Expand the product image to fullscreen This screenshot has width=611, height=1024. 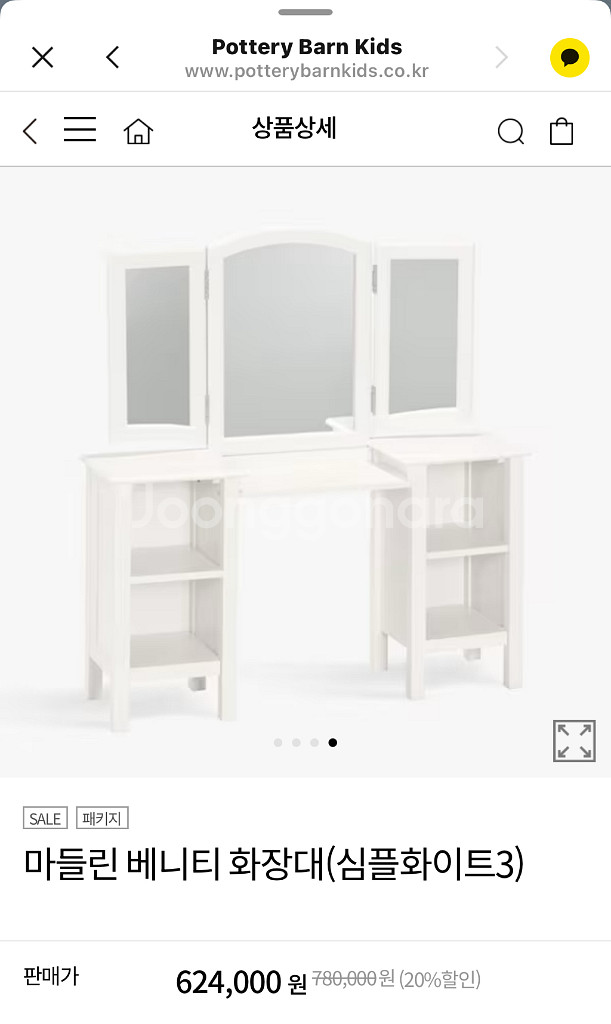[x=574, y=741]
